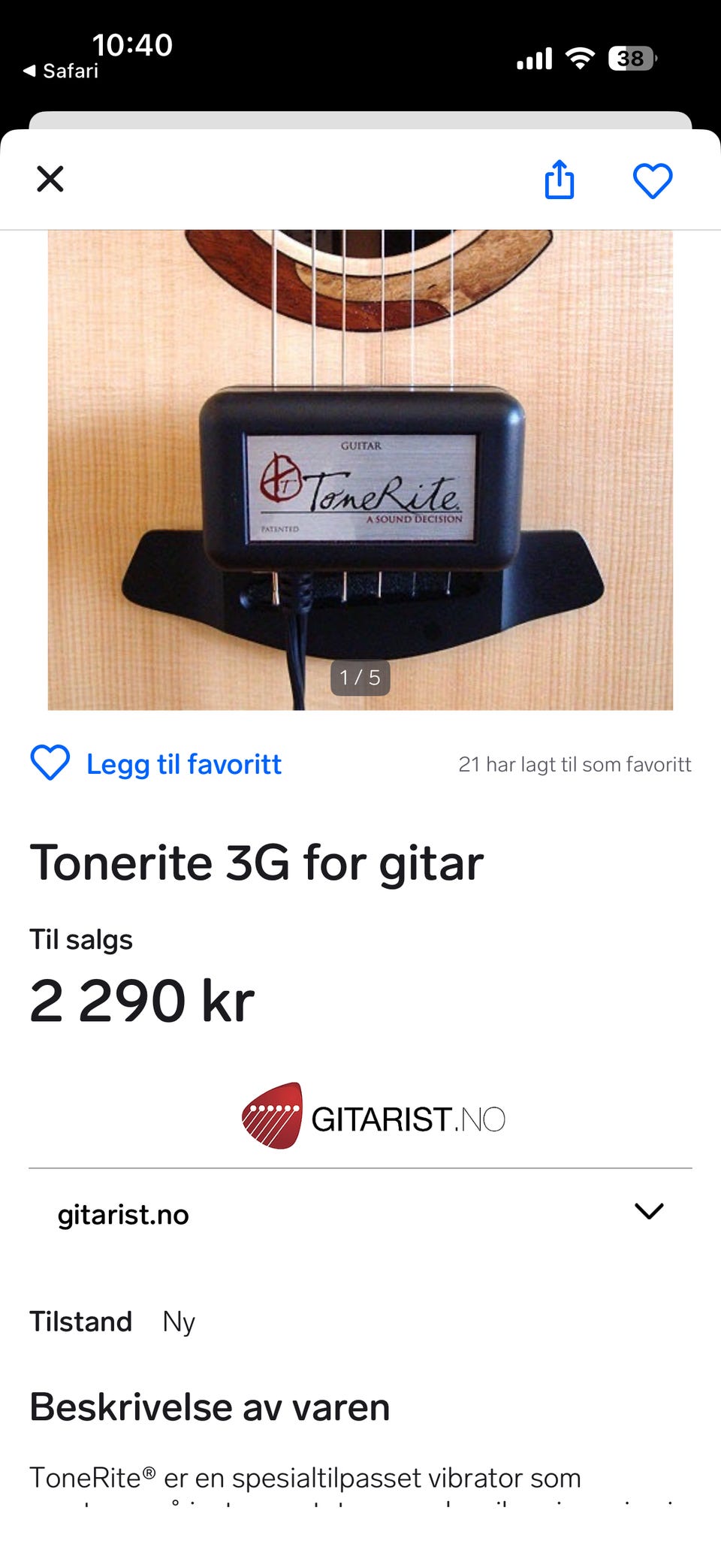The image size is (721, 1568).
Task: Expand the gitarist.no seller section
Action: click(649, 1211)
